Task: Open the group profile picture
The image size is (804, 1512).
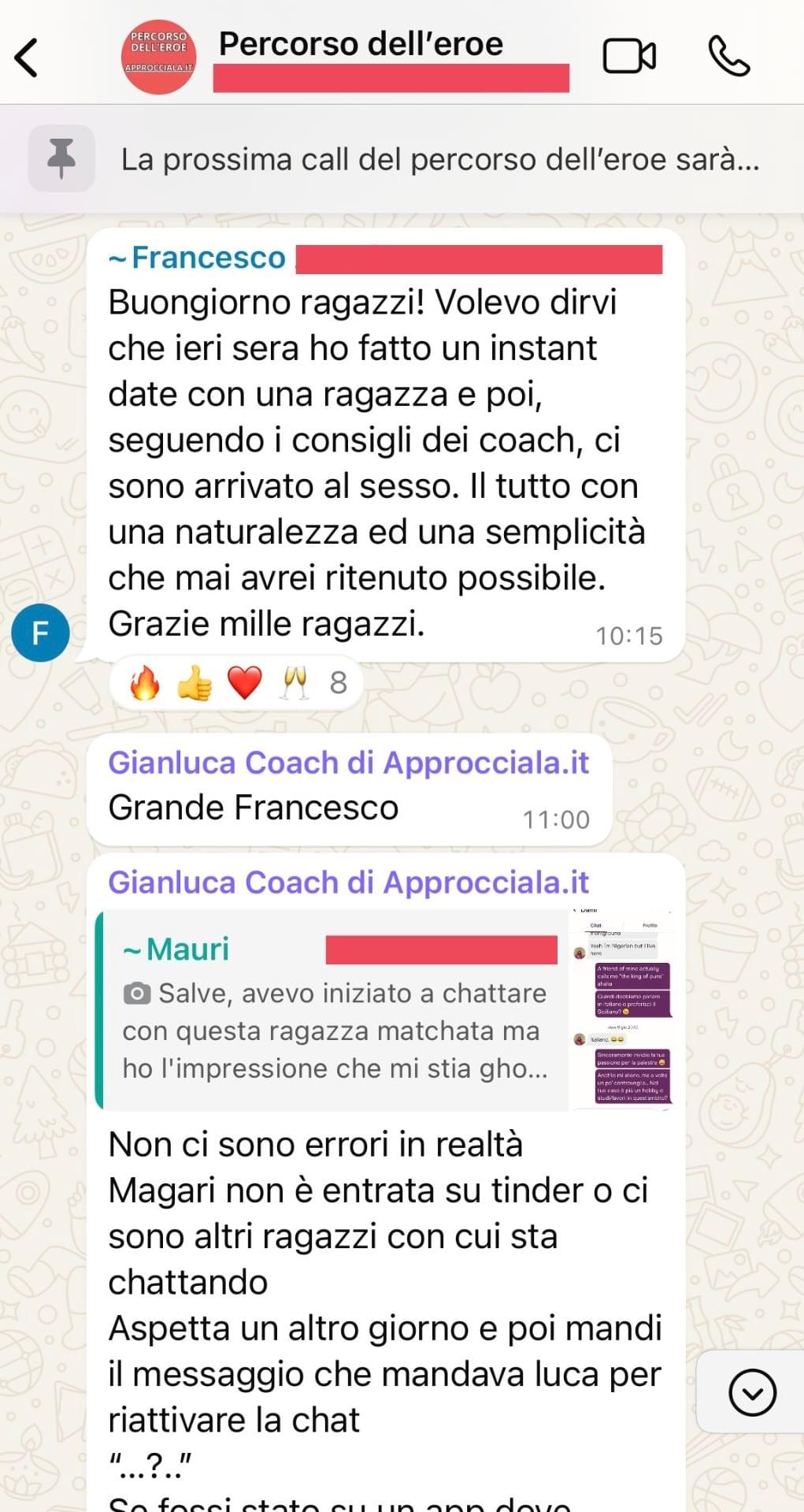Action: tap(158, 58)
